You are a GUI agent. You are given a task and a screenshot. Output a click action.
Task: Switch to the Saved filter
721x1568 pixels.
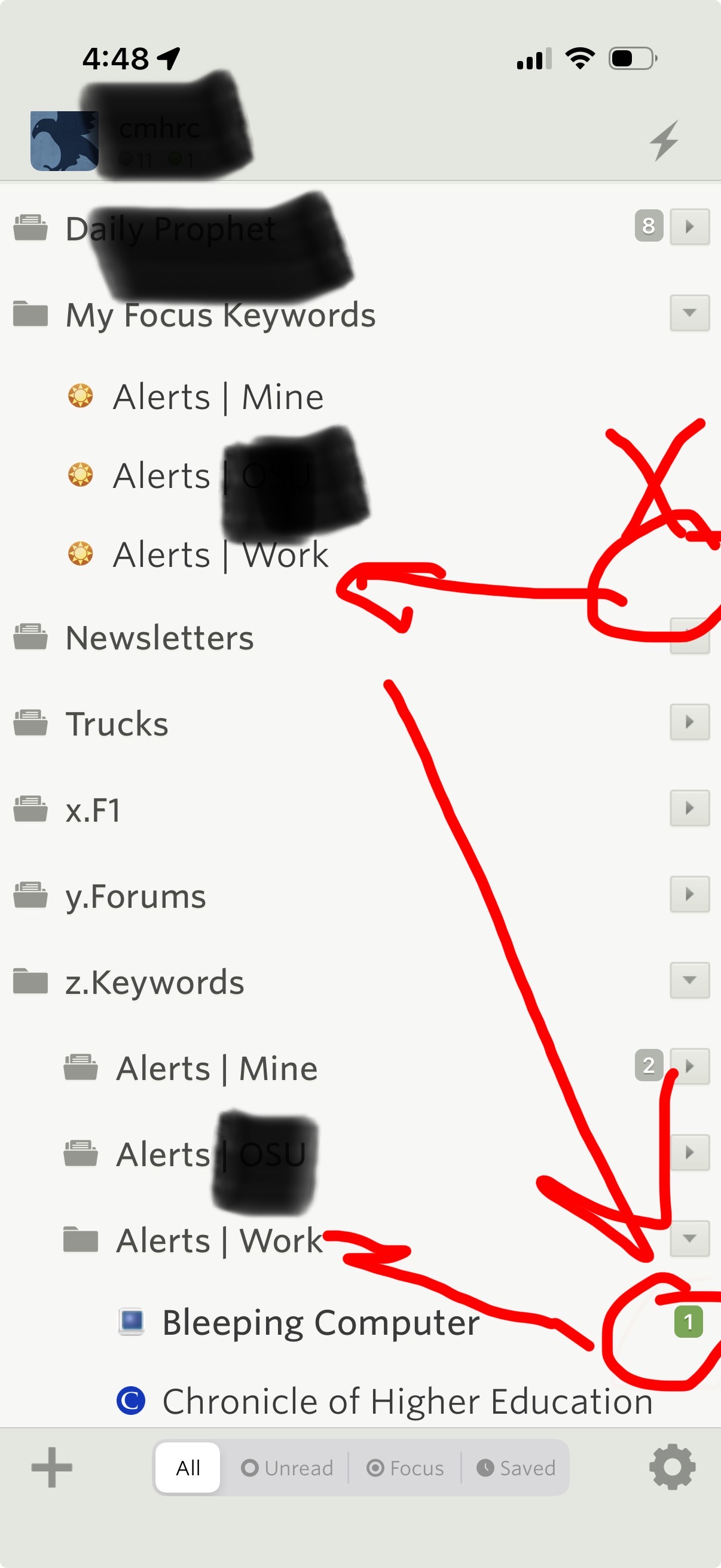[516, 1468]
